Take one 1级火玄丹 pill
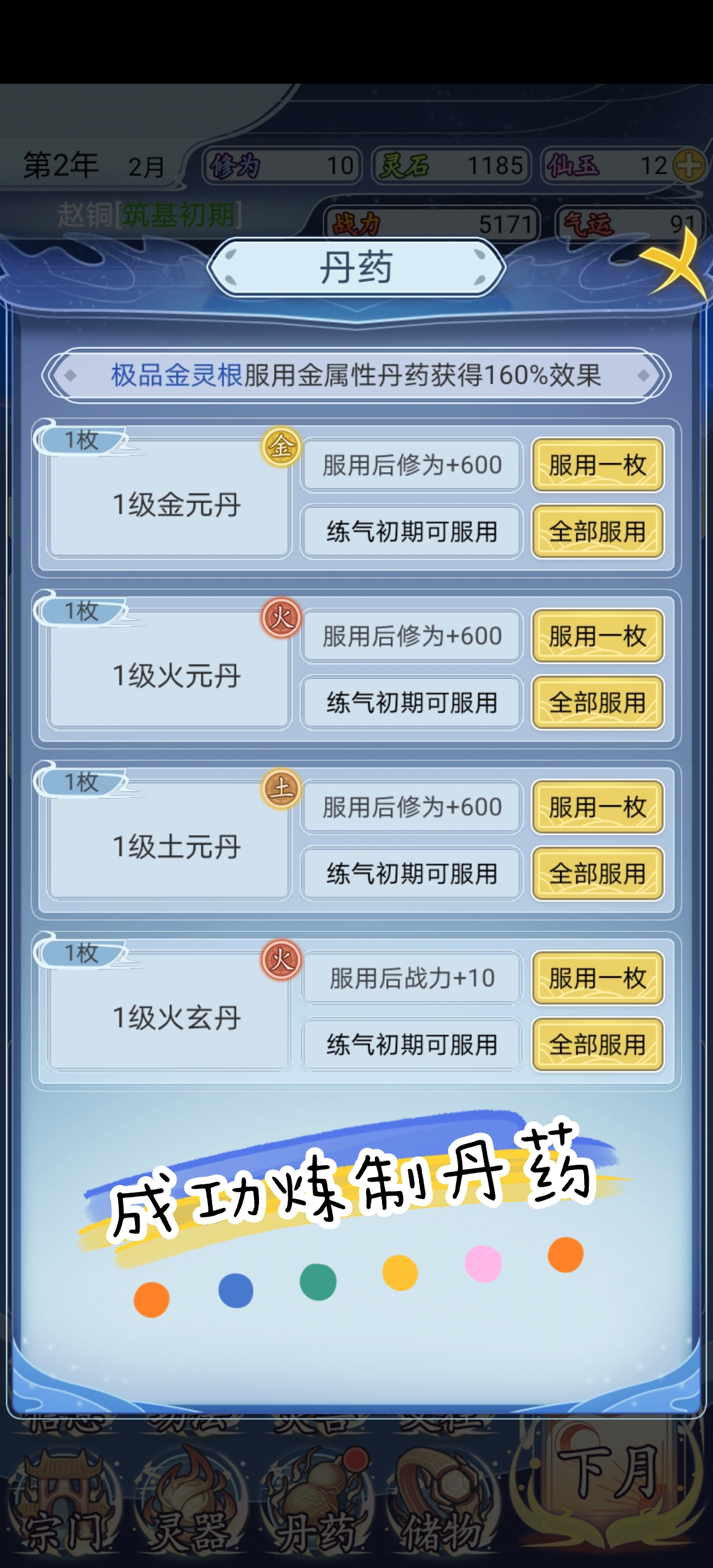 coord(597,978)
